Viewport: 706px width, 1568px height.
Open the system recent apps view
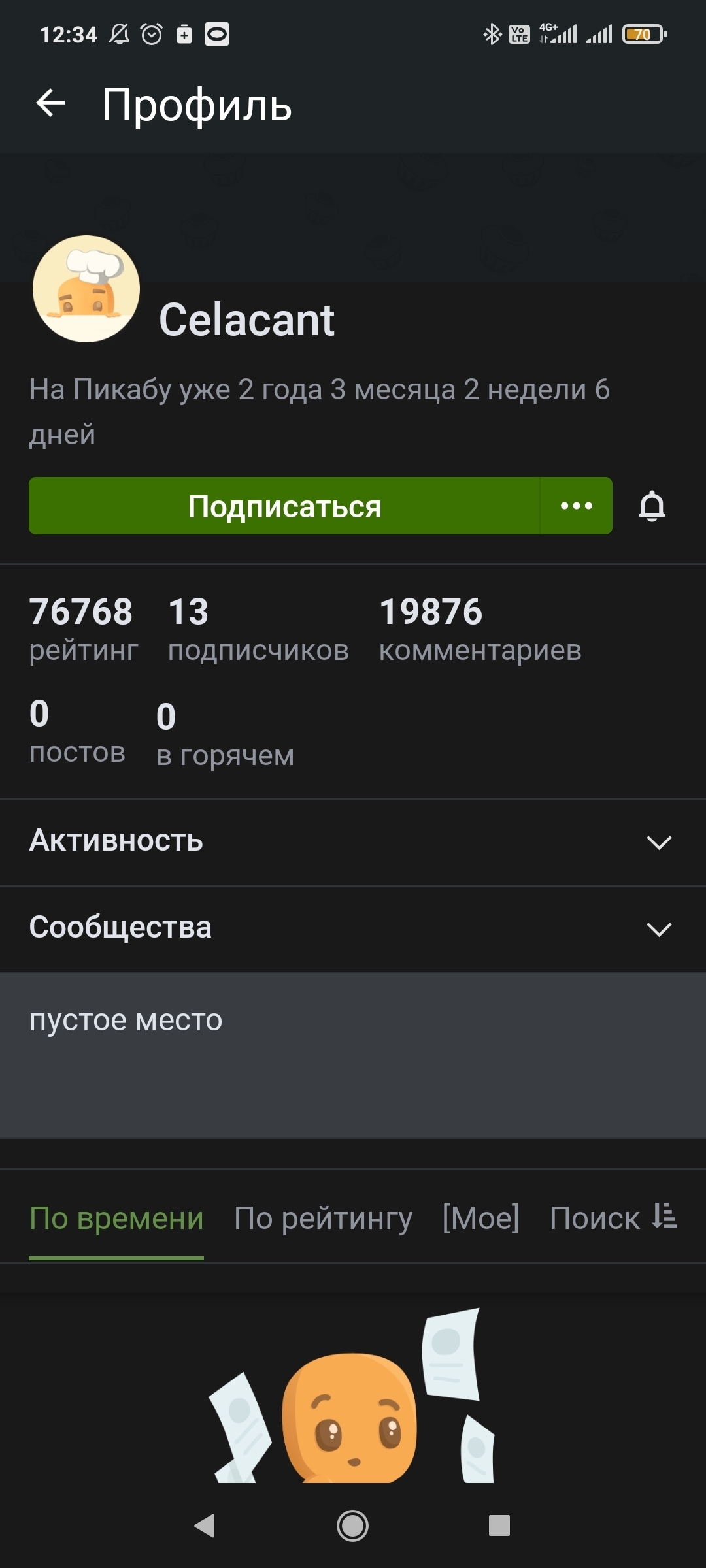[499, 1526]
